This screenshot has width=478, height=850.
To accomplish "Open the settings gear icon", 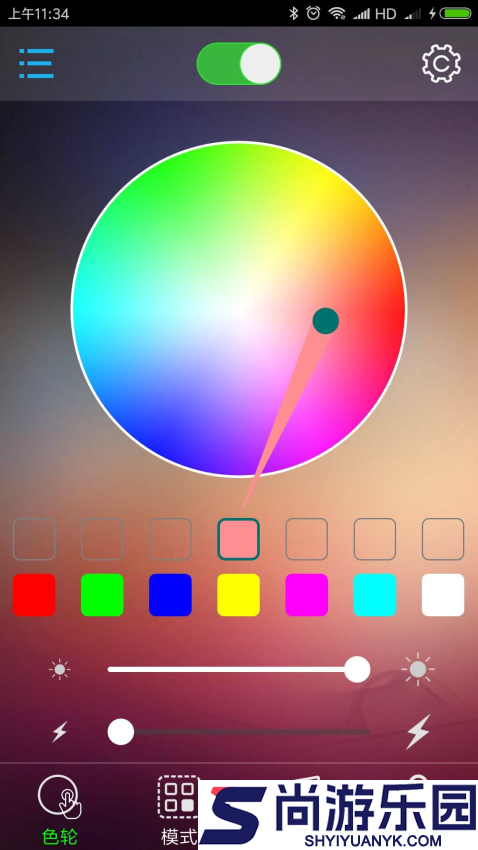I will point(441,64).
